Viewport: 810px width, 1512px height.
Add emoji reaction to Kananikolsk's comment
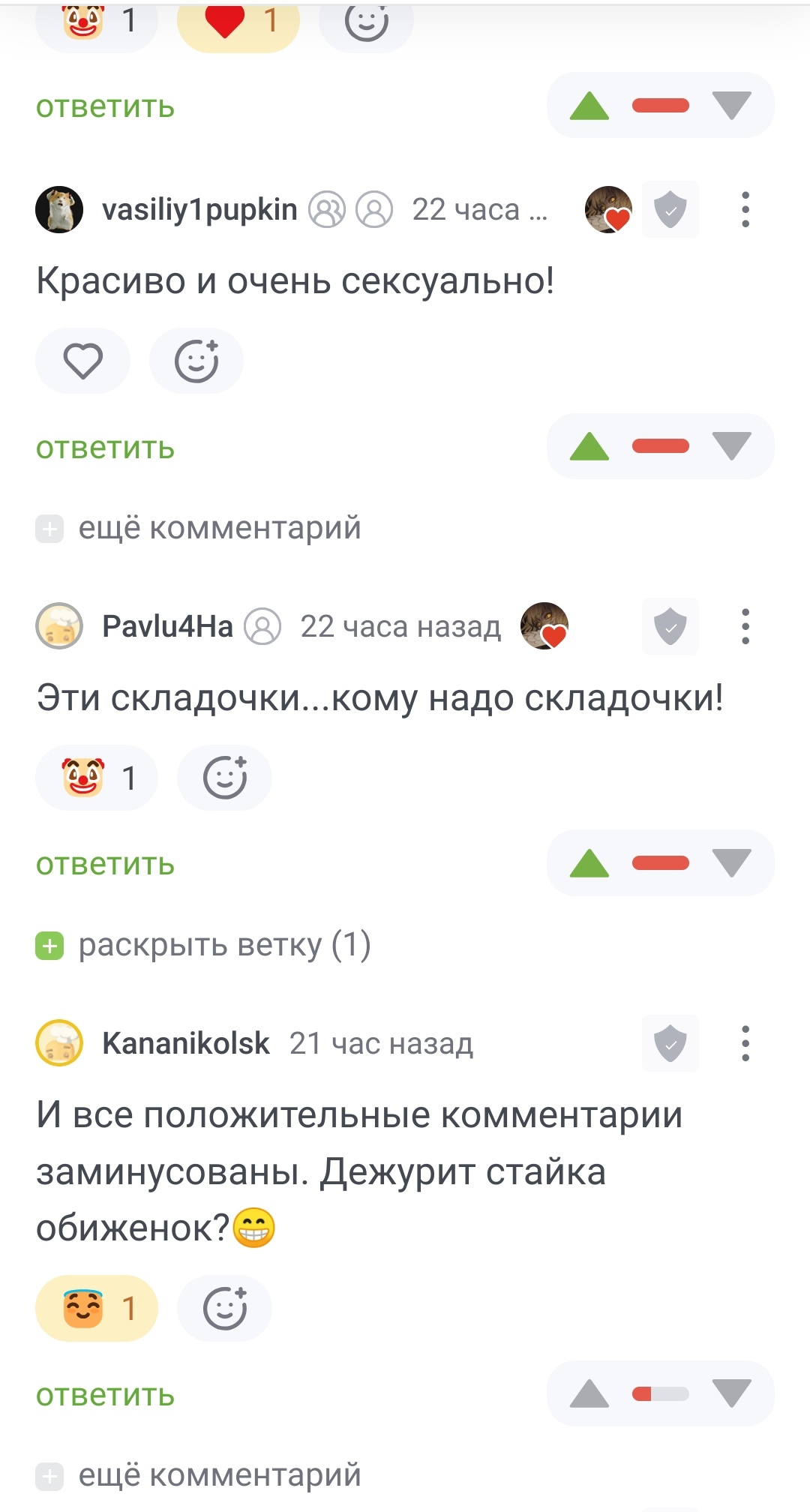(x=224, y=1308)
